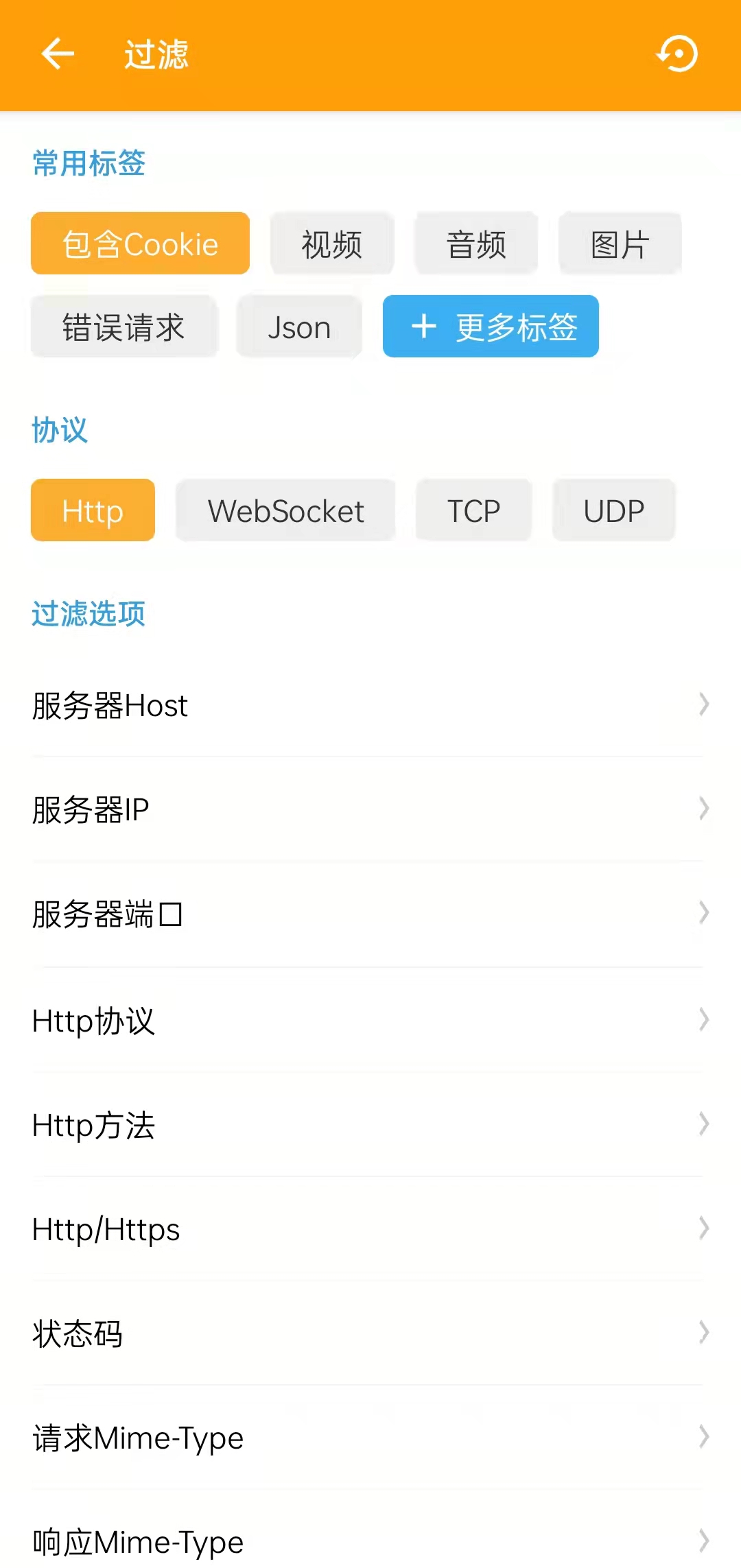Open the Http方法 filter option
Viewport: 741px width, 1568px height.
tap(370, 1124)
